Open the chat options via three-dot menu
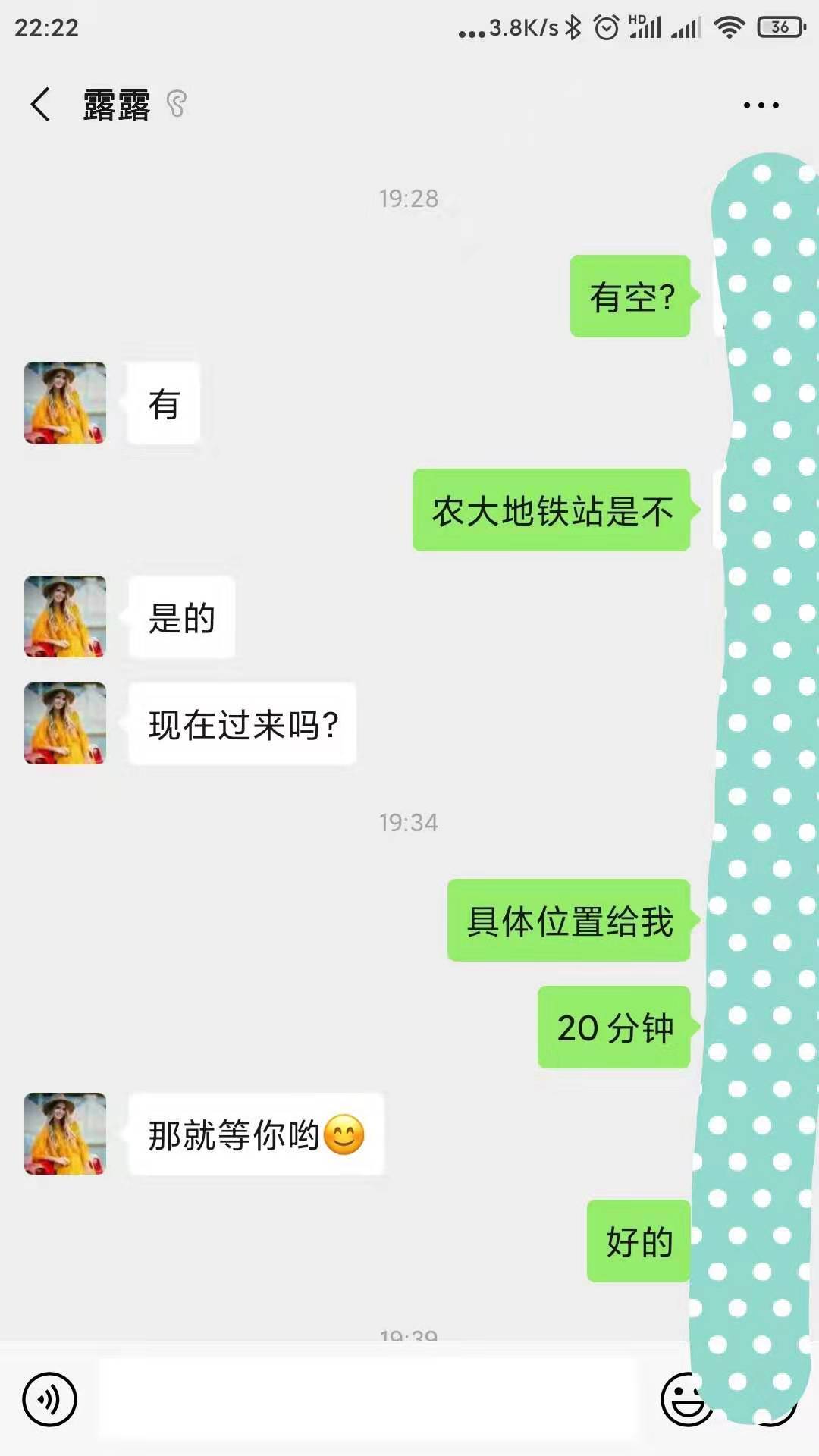The image size is (819, 1456). click(761, 106)
